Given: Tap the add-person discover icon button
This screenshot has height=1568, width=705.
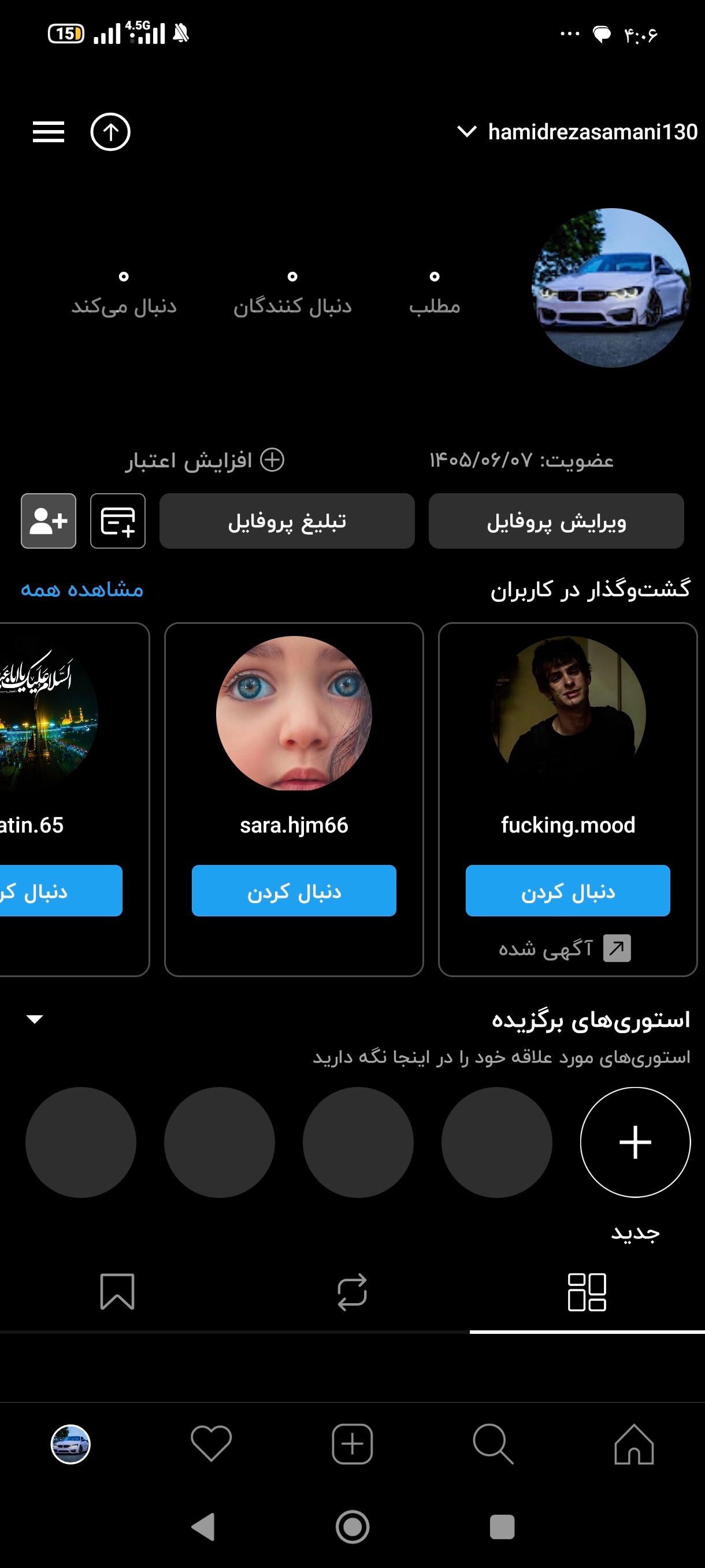Looking at the screenshot, I should (x=49, y=521).
